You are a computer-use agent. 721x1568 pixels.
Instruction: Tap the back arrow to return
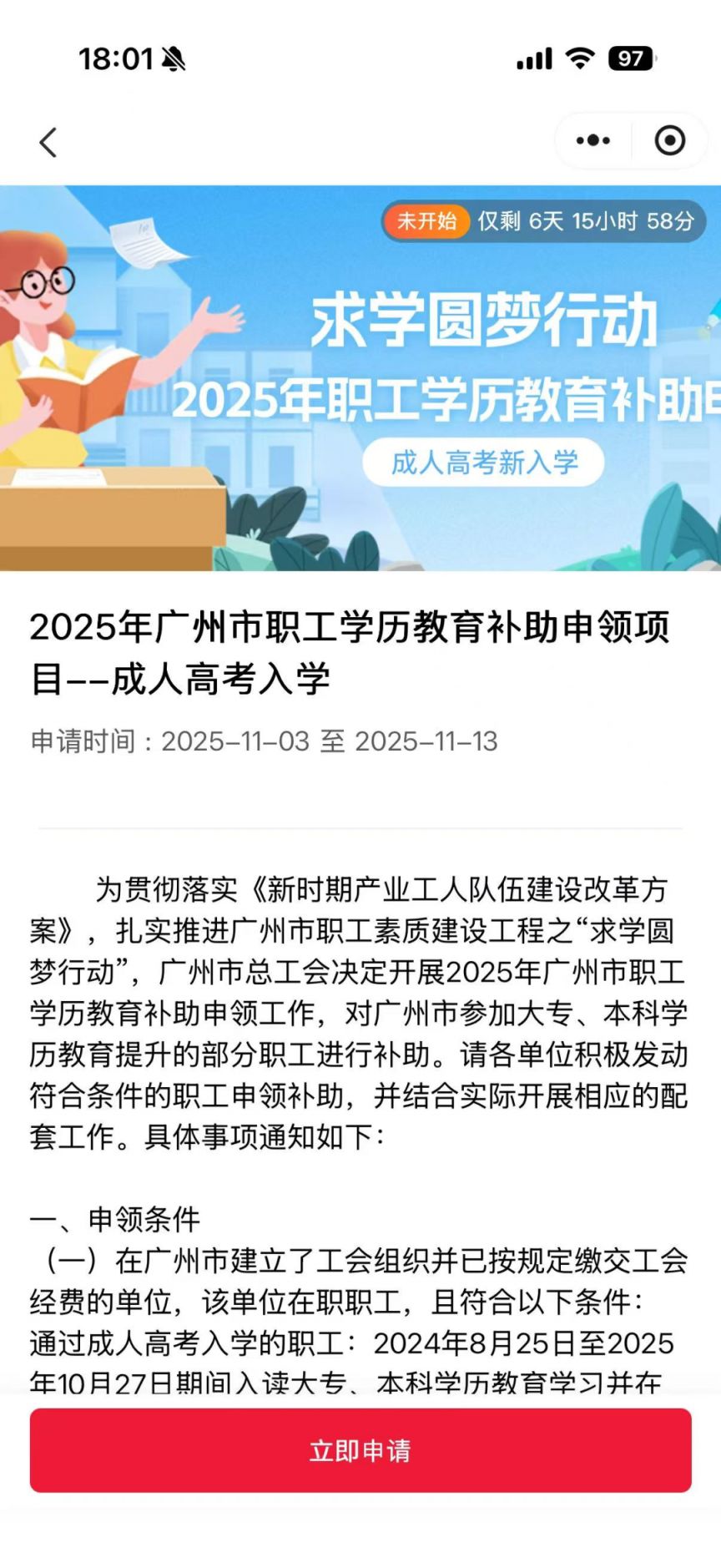click(x=48, y=142)
